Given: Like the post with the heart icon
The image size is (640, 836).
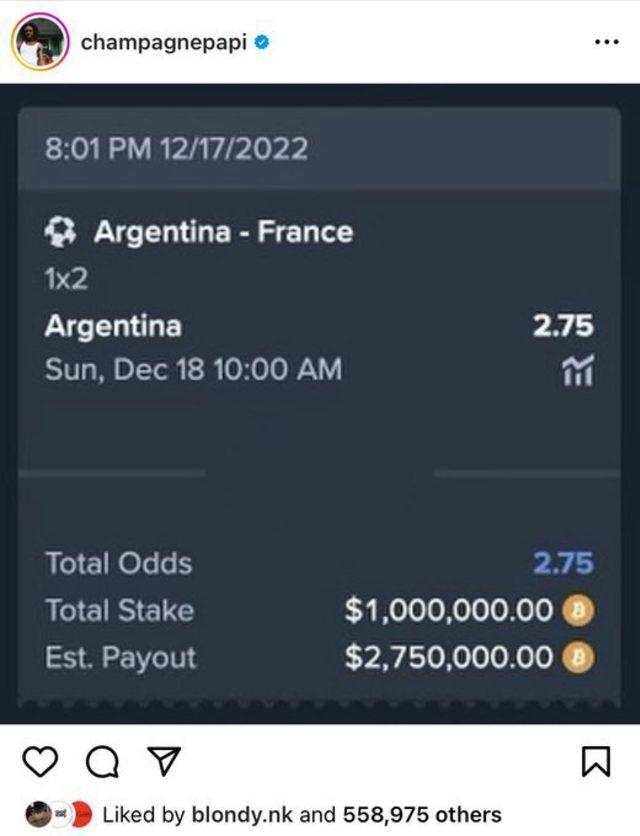Looking at the screenshot, I should click(40, 763).
